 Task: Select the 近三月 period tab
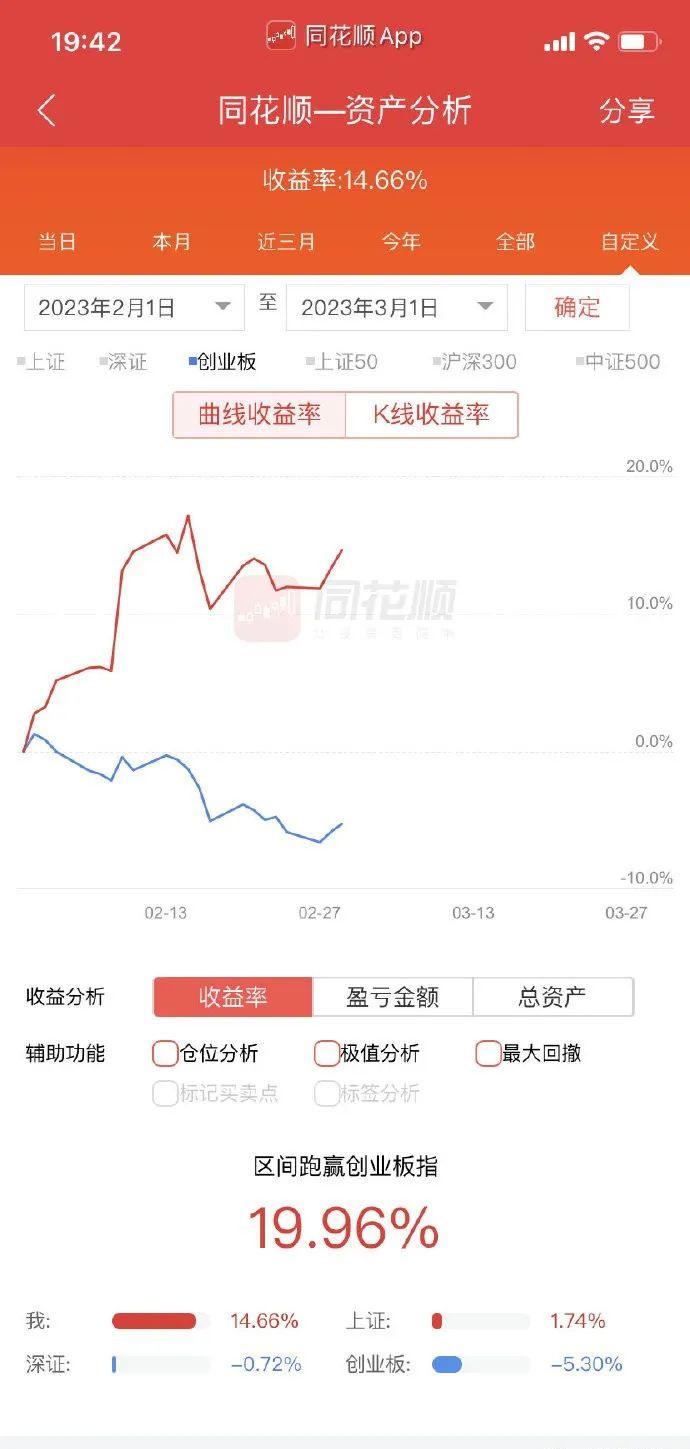[286, 242]
